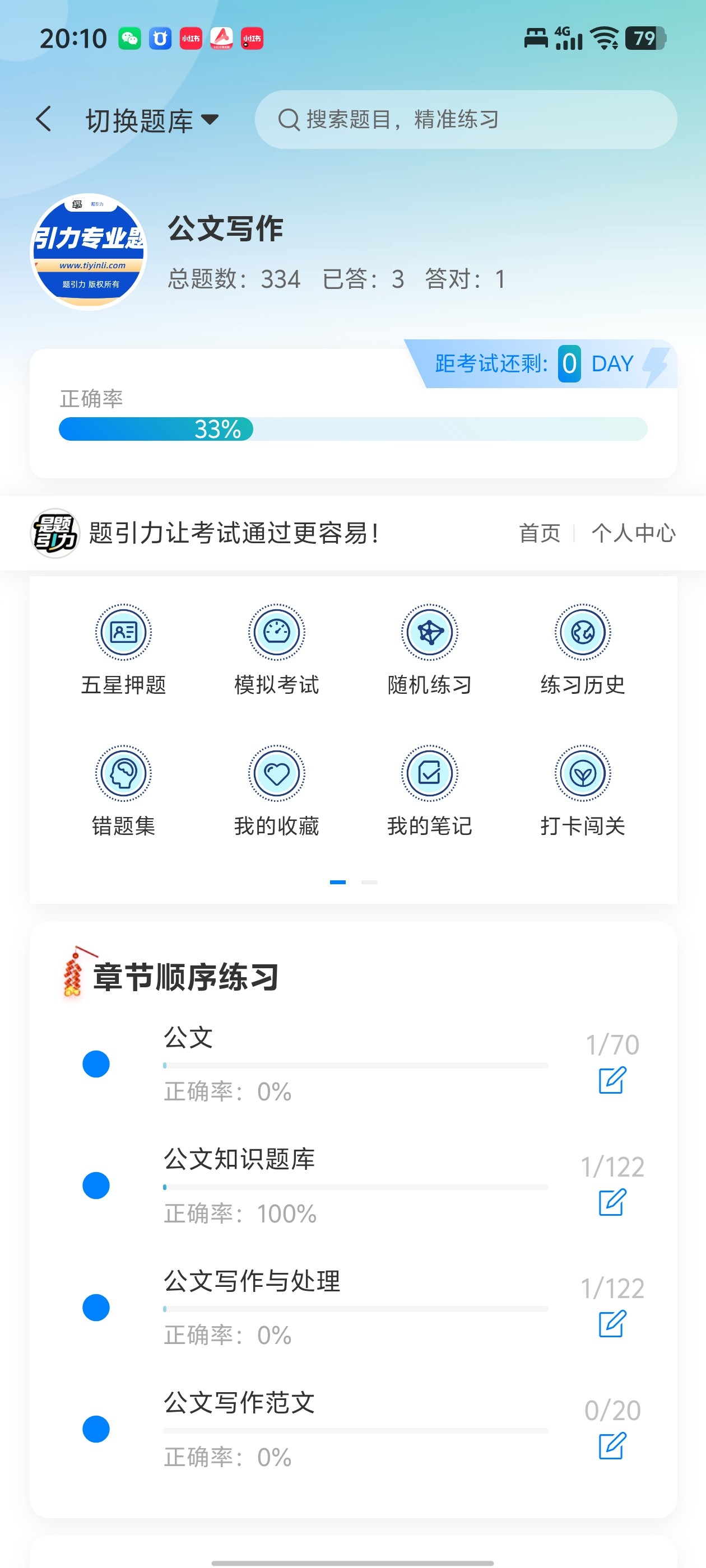Enter 打卡闯关
The image size is (706, 1568).
(x=582, y=791)
